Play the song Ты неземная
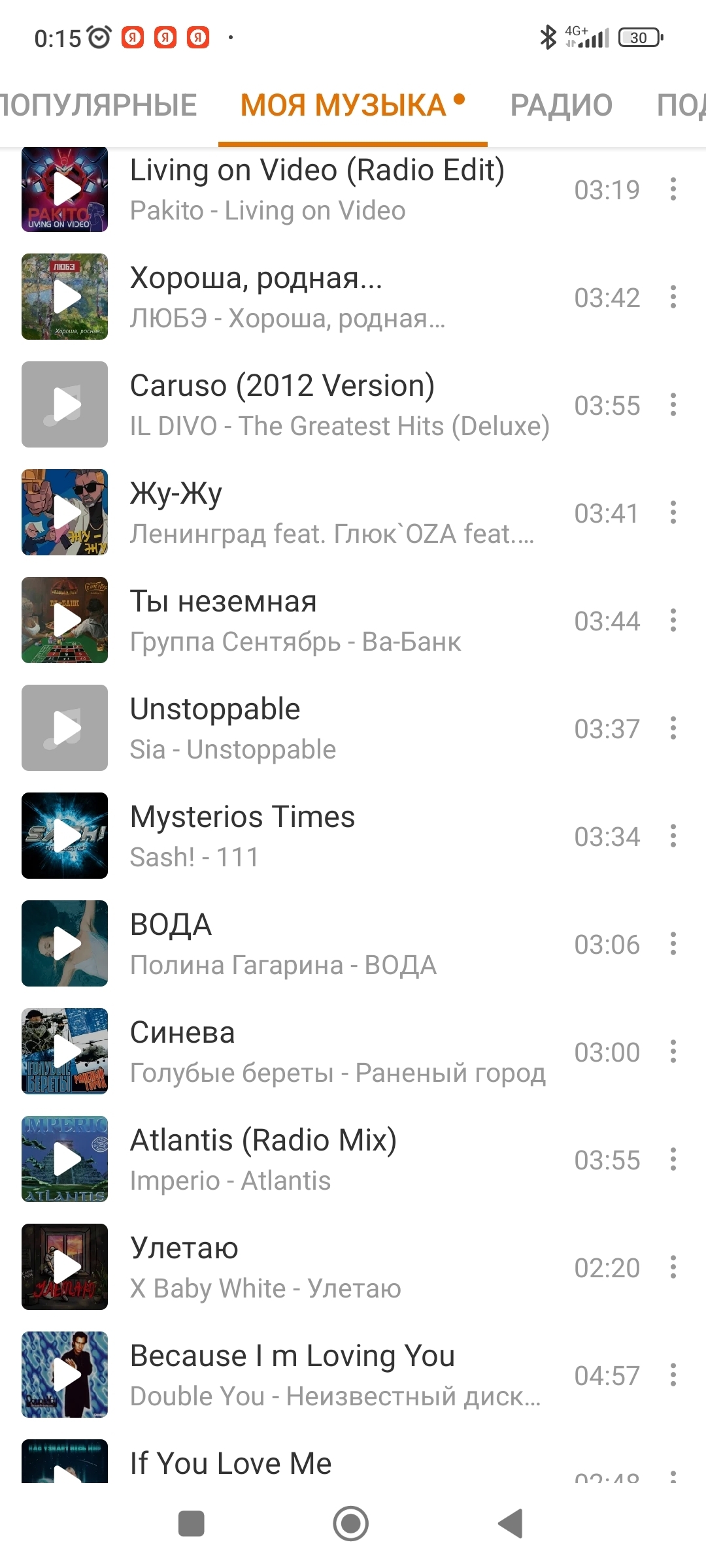 [65, 620]
